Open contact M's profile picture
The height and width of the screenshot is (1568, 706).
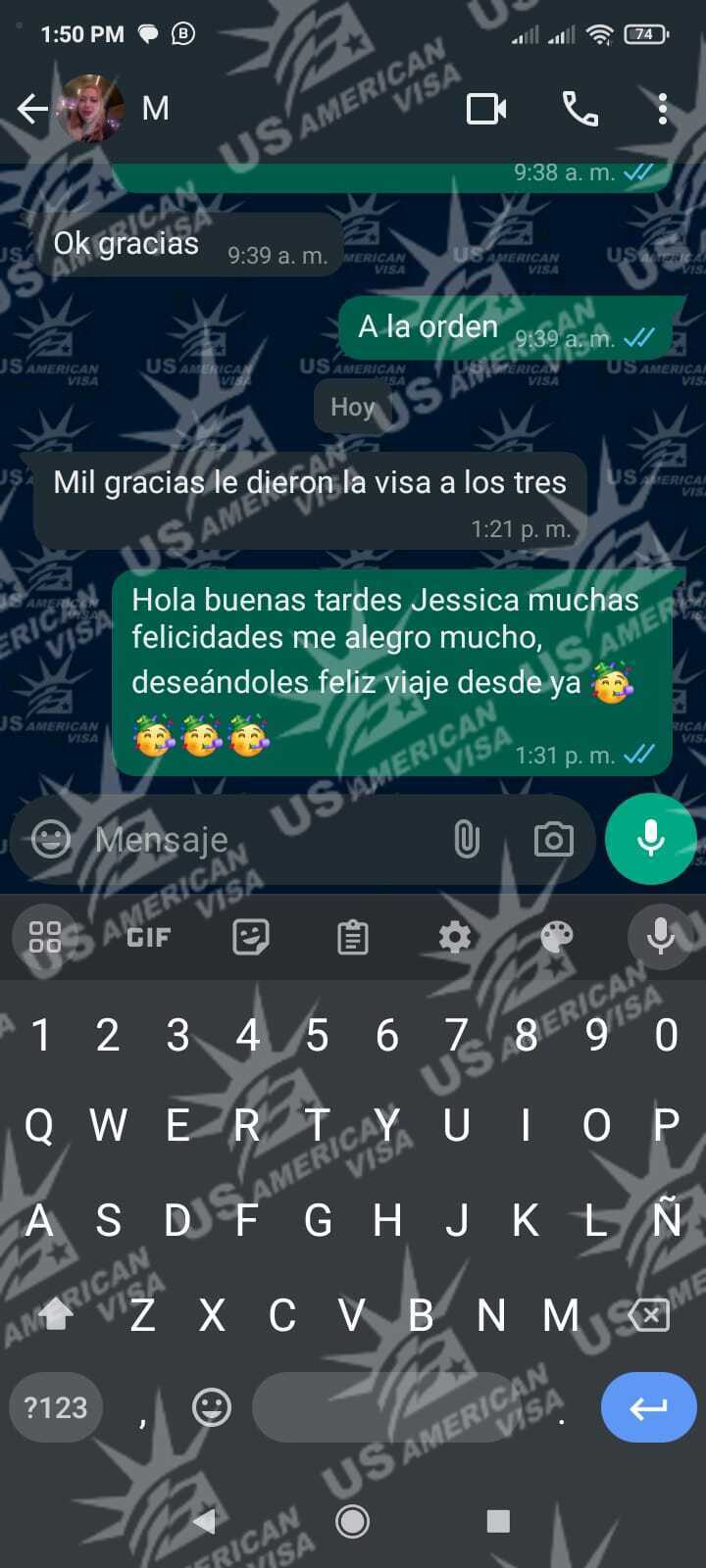point(91,109)
